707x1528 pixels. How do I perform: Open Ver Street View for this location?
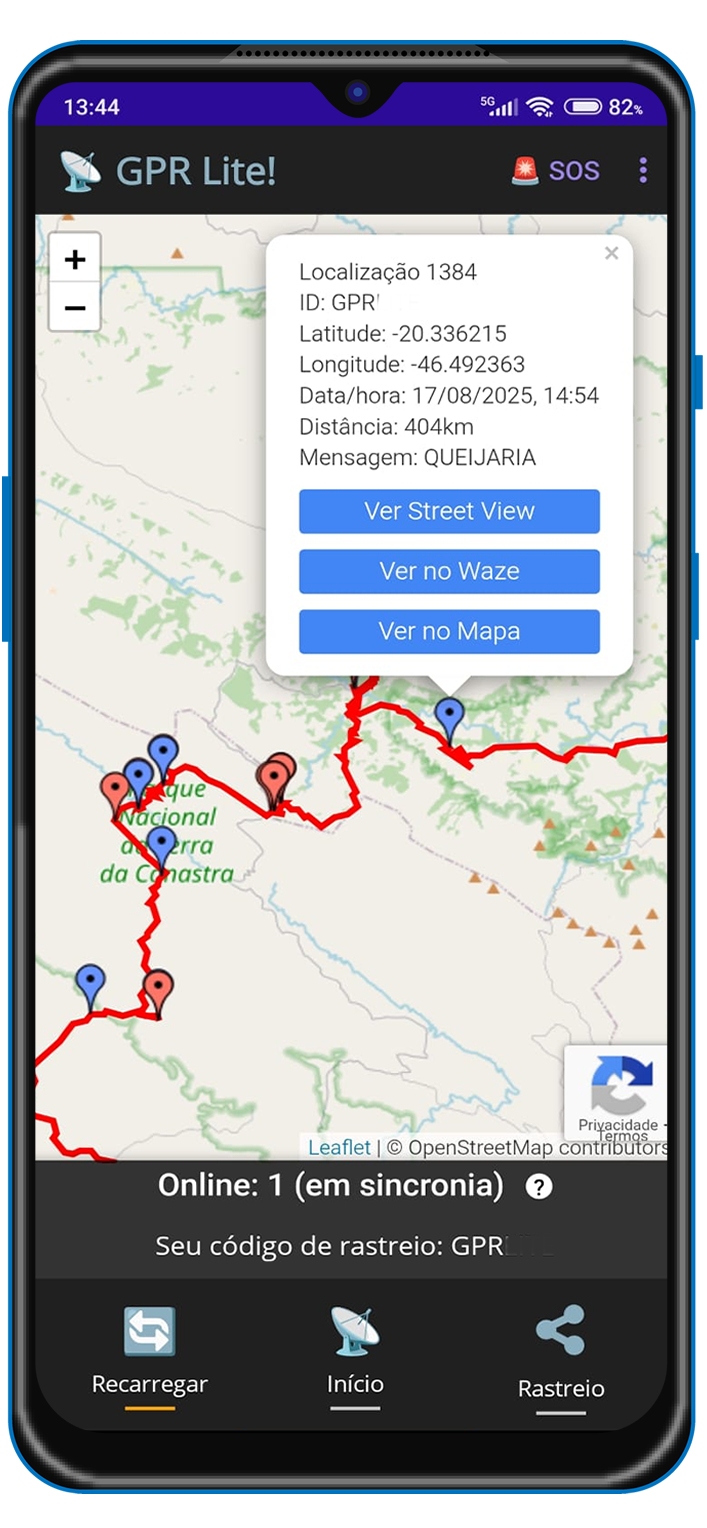tap(449, 511)
